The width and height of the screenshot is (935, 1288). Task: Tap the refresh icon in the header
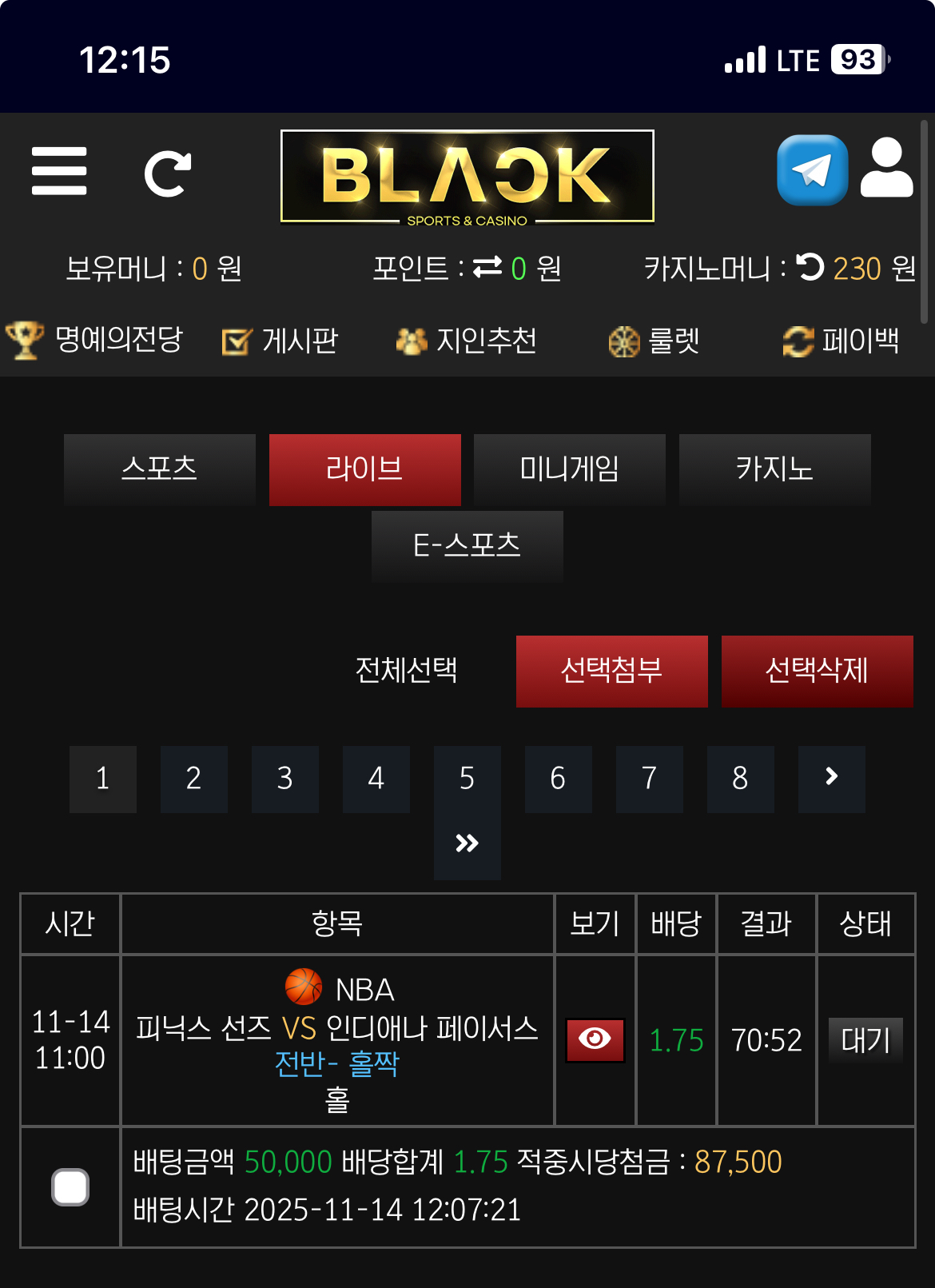coord(167,173)
